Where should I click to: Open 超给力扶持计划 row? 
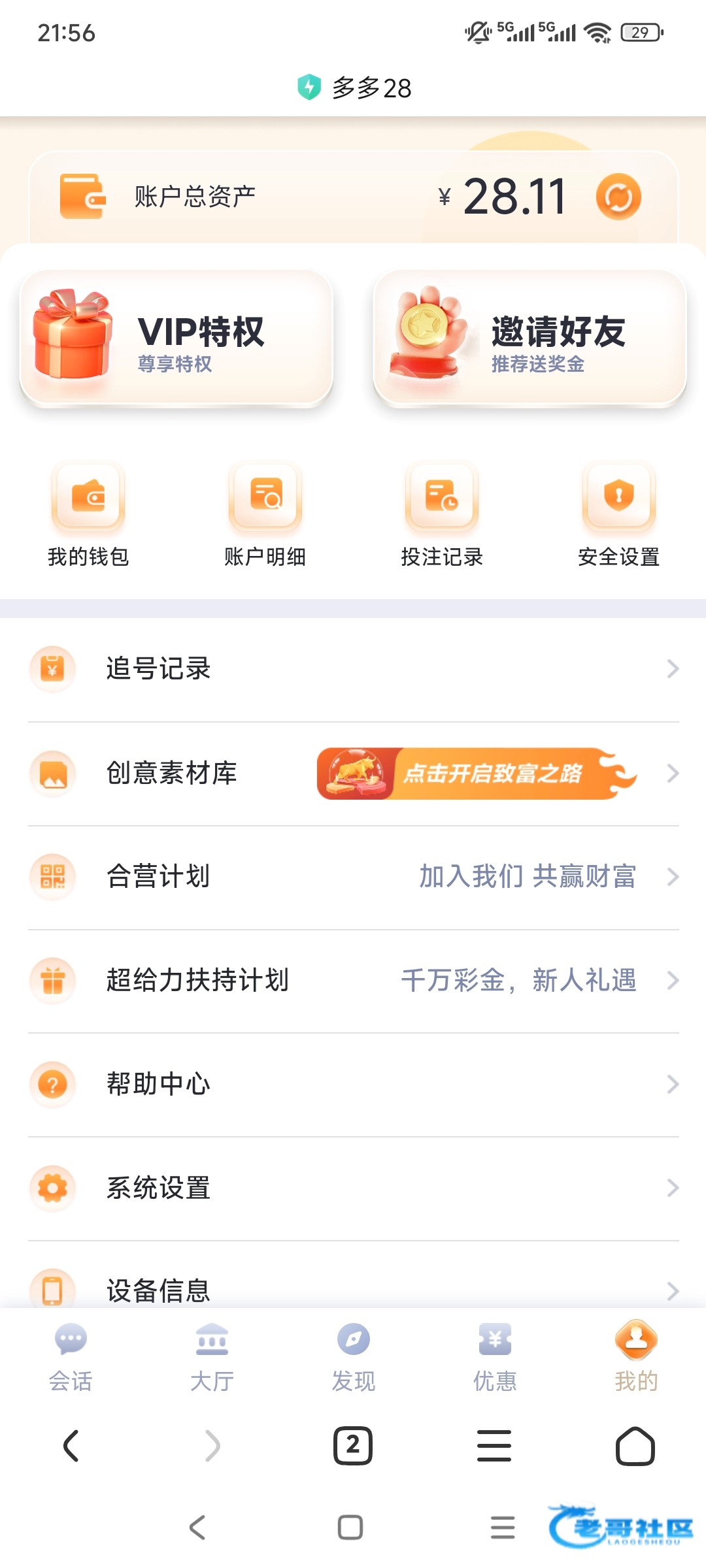coord(353,981)
